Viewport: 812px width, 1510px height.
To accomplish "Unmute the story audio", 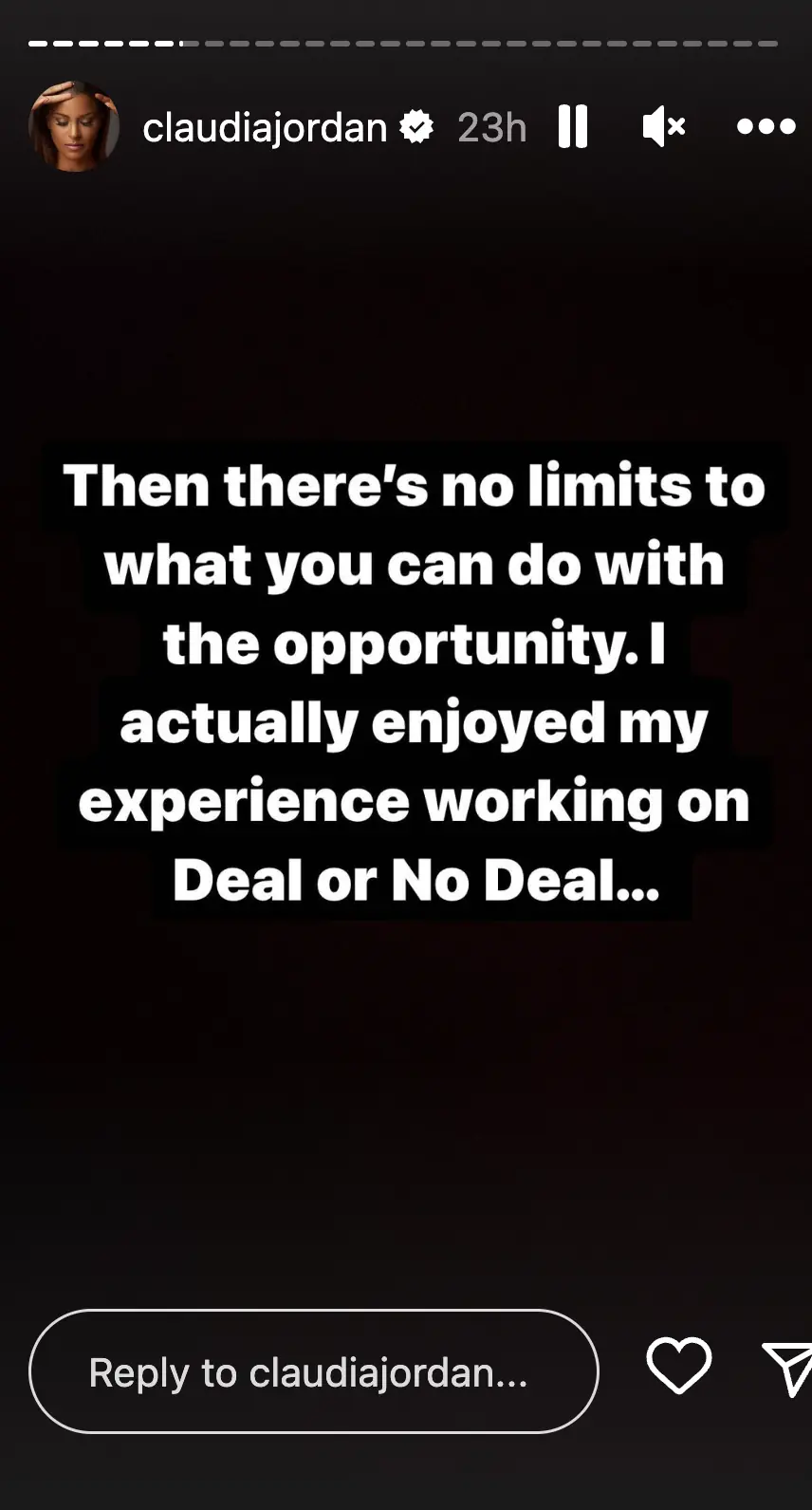I will click(663, 126).
